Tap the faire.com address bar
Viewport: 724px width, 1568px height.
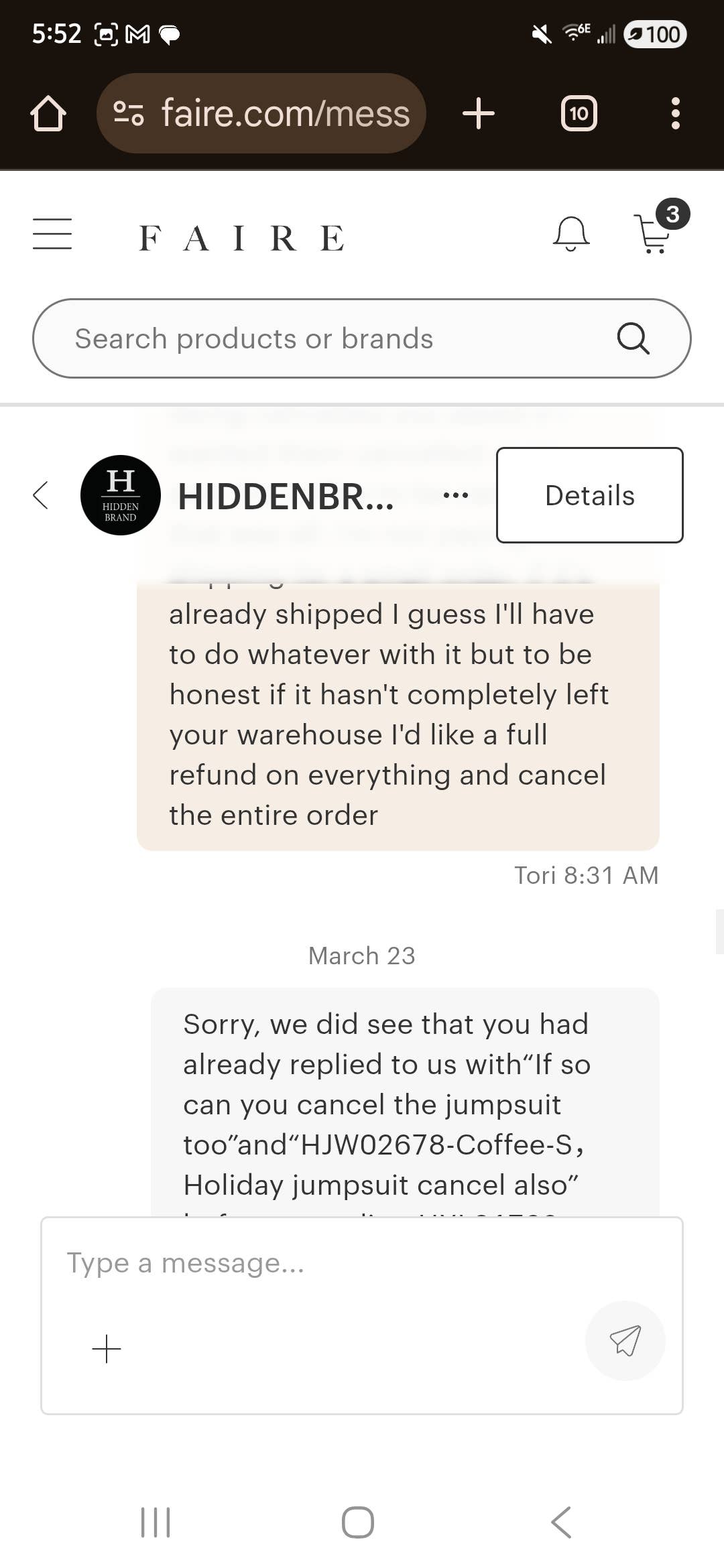click(x=261, y=113)
